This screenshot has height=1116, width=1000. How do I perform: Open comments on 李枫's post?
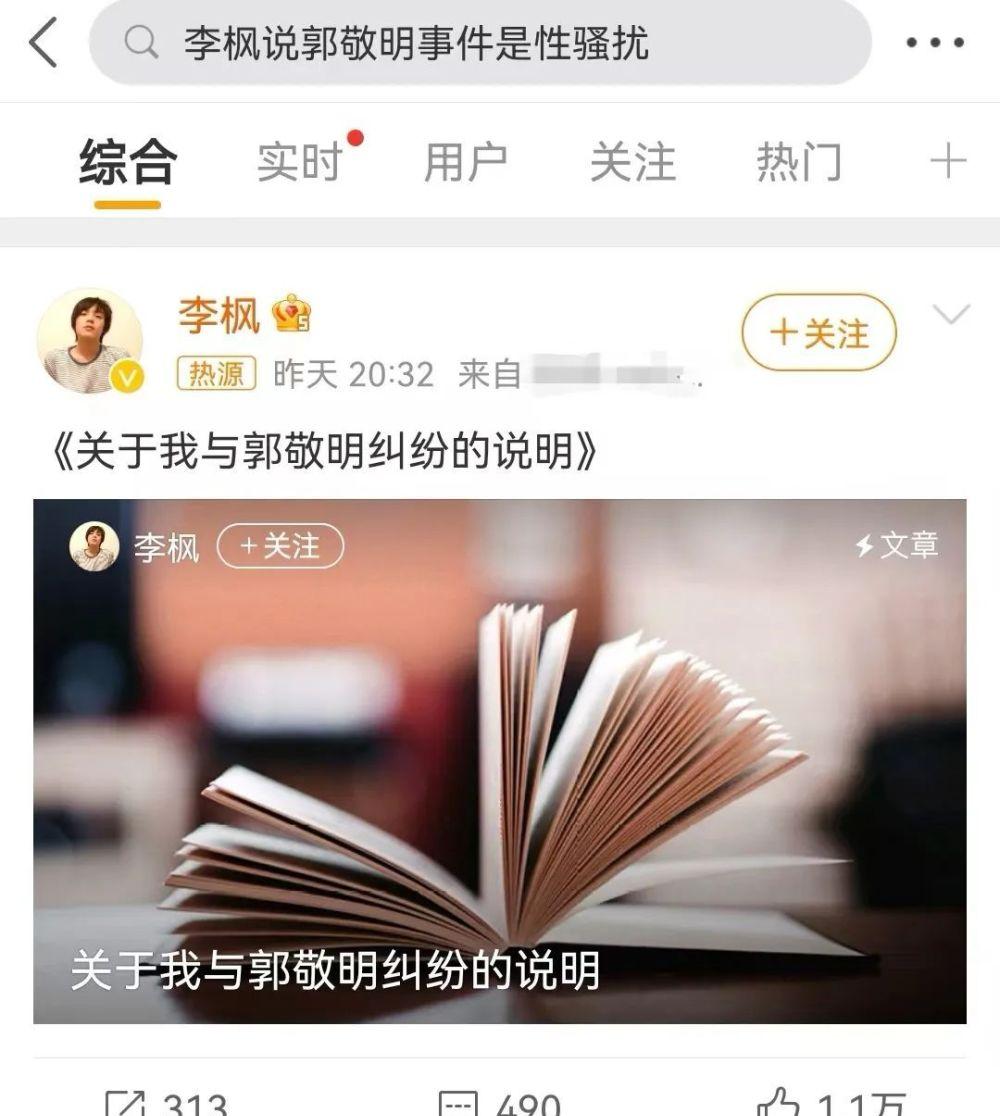(x=500, y=1102)
